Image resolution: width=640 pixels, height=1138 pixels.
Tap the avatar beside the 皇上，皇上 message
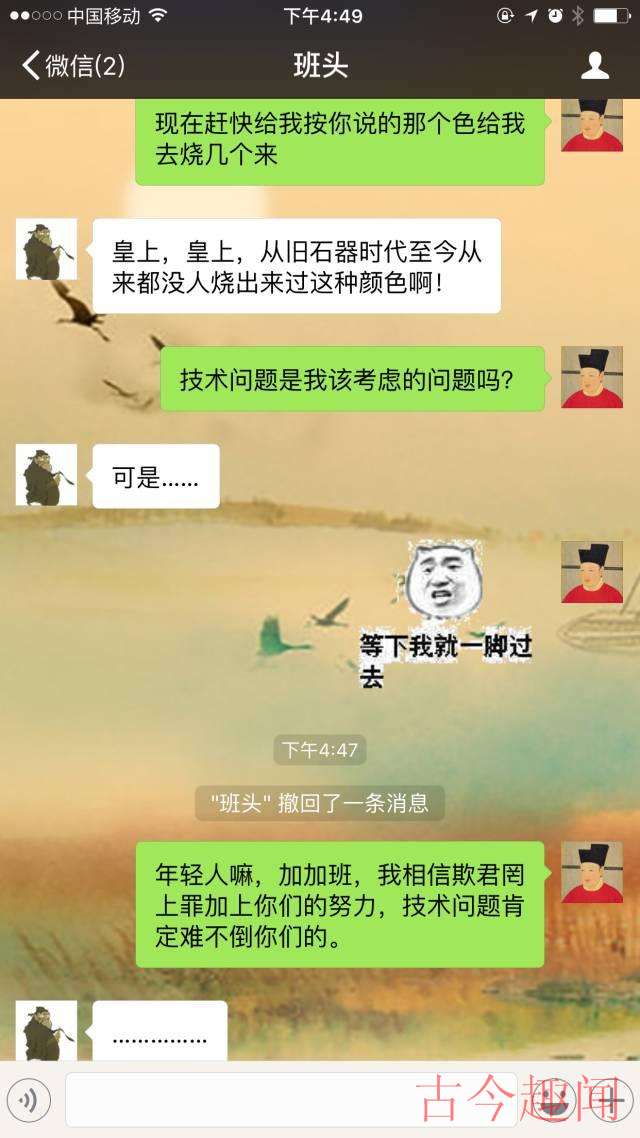(46, 249)
